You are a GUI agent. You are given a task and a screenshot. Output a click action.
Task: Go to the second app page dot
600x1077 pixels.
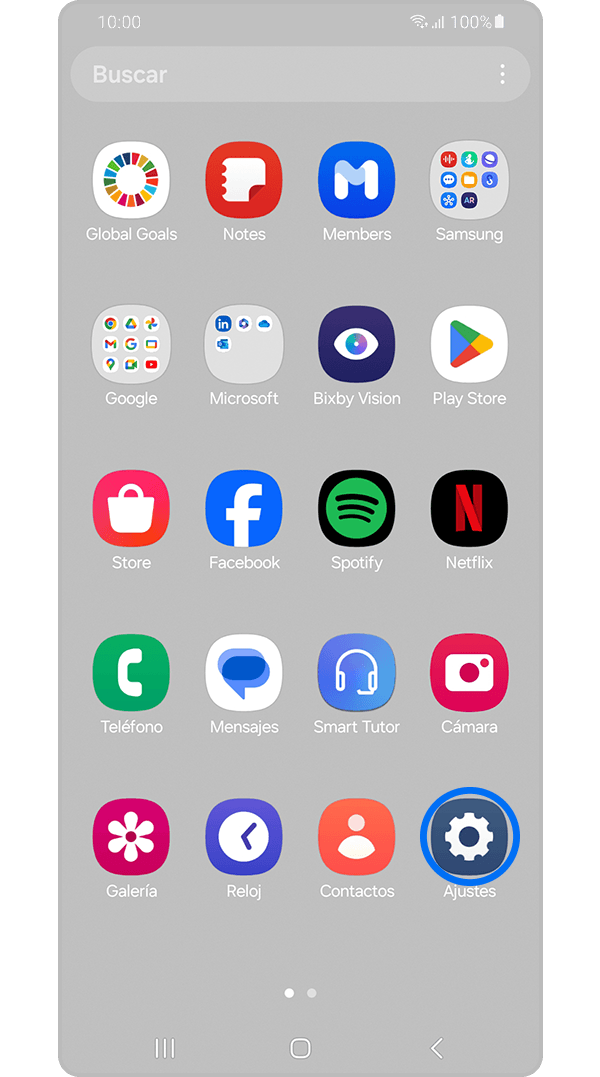click(x=312, y=965)
